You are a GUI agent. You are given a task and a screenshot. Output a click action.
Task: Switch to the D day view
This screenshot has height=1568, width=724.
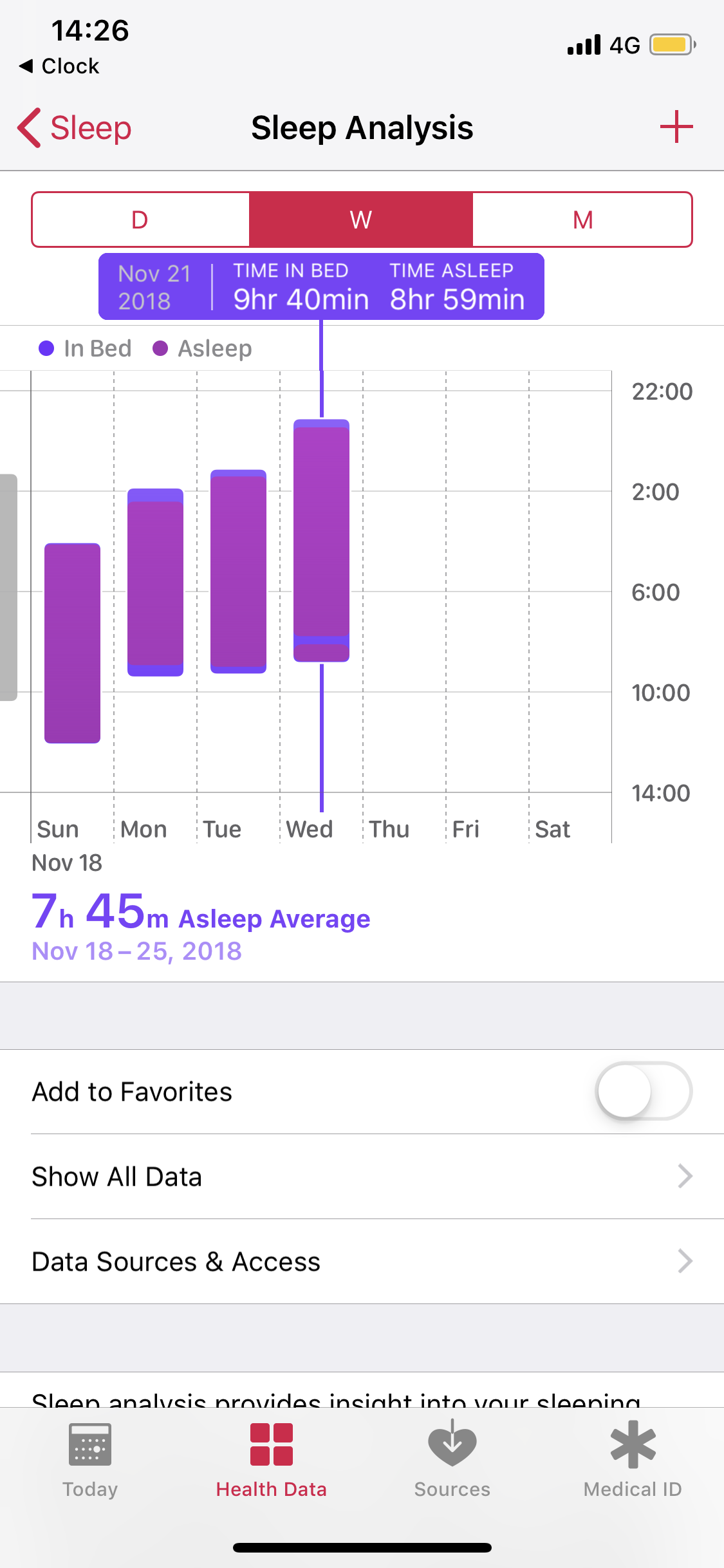click(140, 219)
